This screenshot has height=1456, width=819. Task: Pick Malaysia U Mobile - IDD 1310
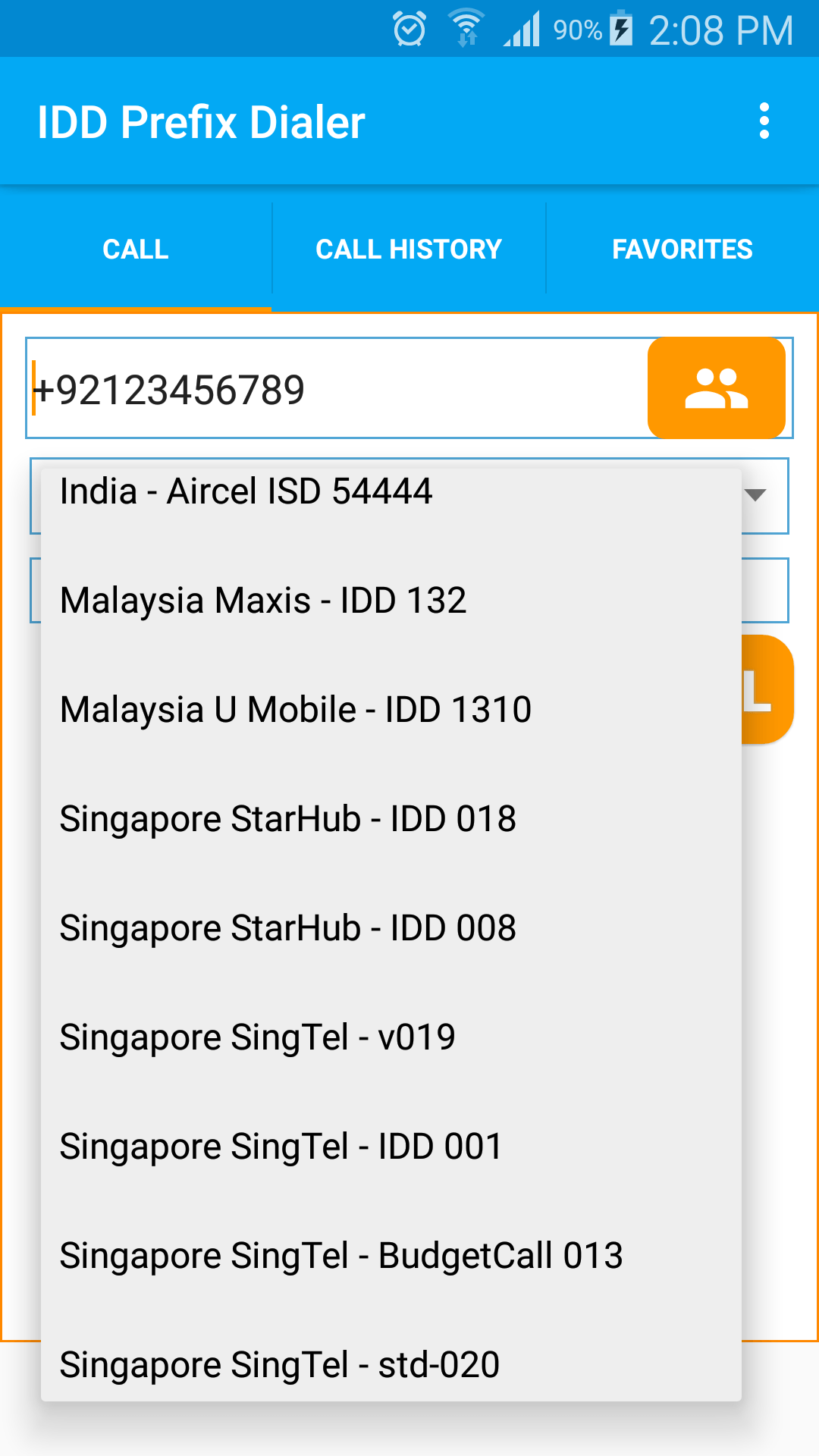[x=391, y=710]
